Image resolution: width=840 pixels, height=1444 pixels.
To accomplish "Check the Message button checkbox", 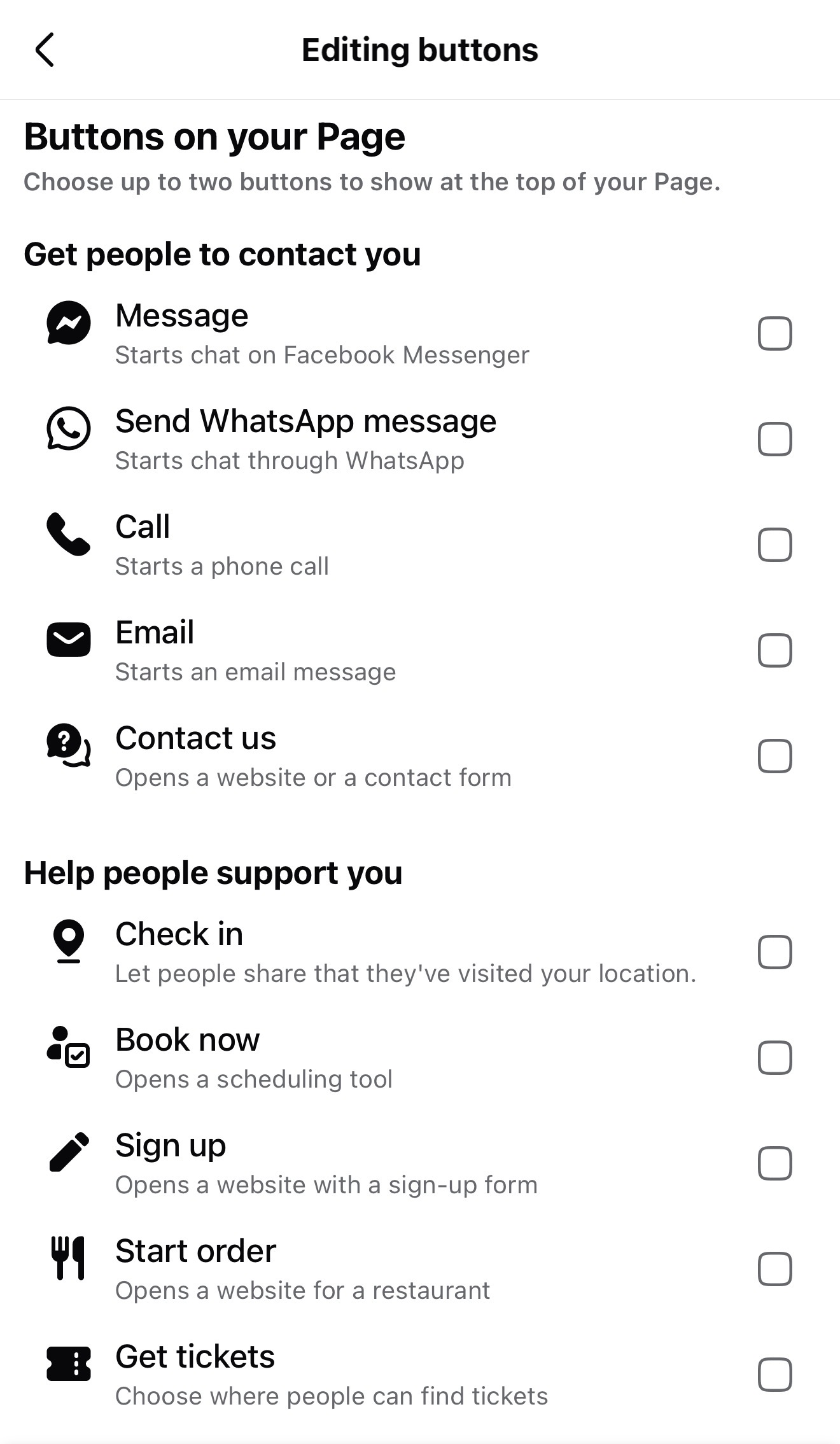I will click(774, 333).
